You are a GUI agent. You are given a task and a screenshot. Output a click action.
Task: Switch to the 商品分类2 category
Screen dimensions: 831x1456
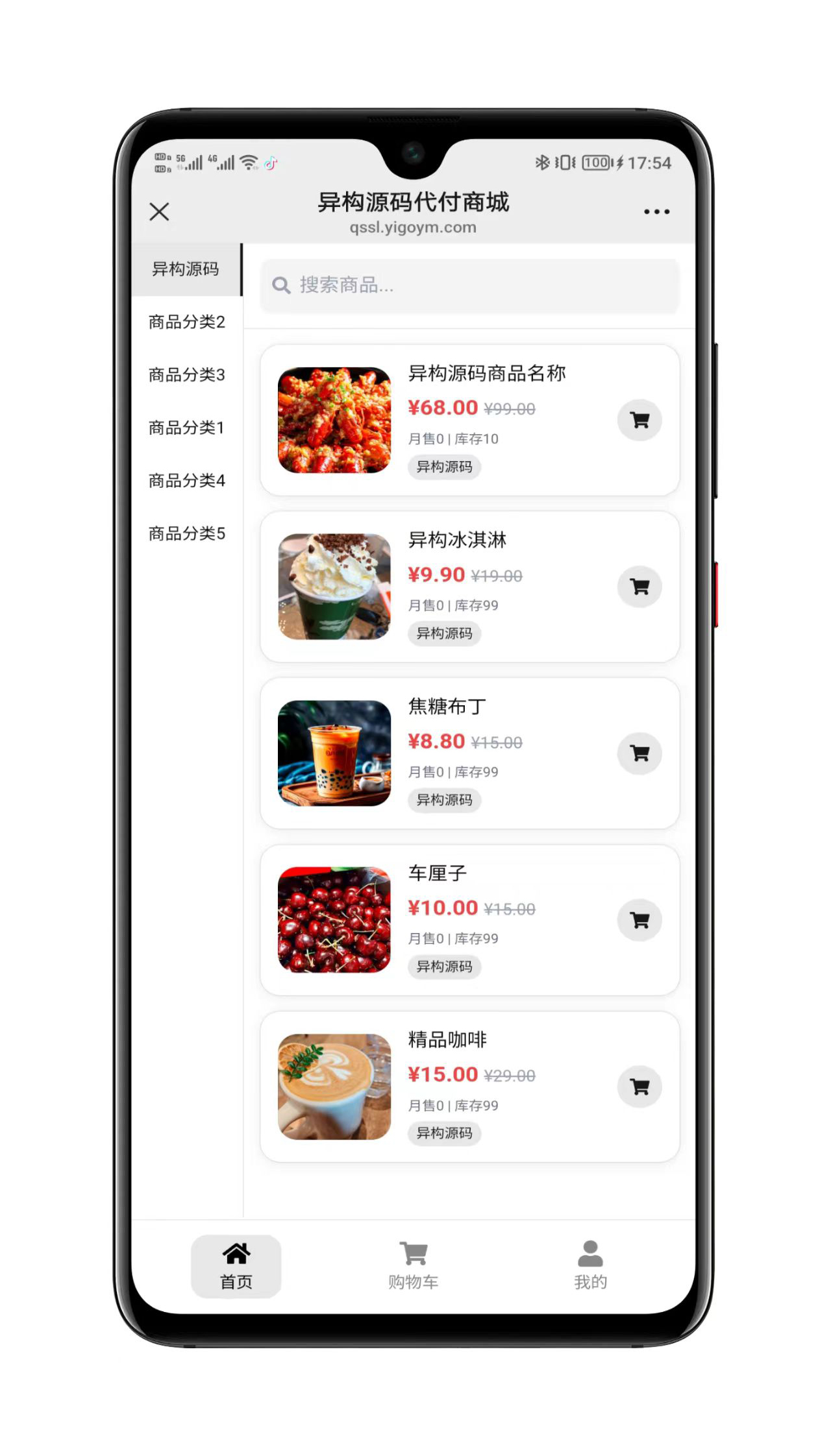pyautogui.click(x=186, y=322)
